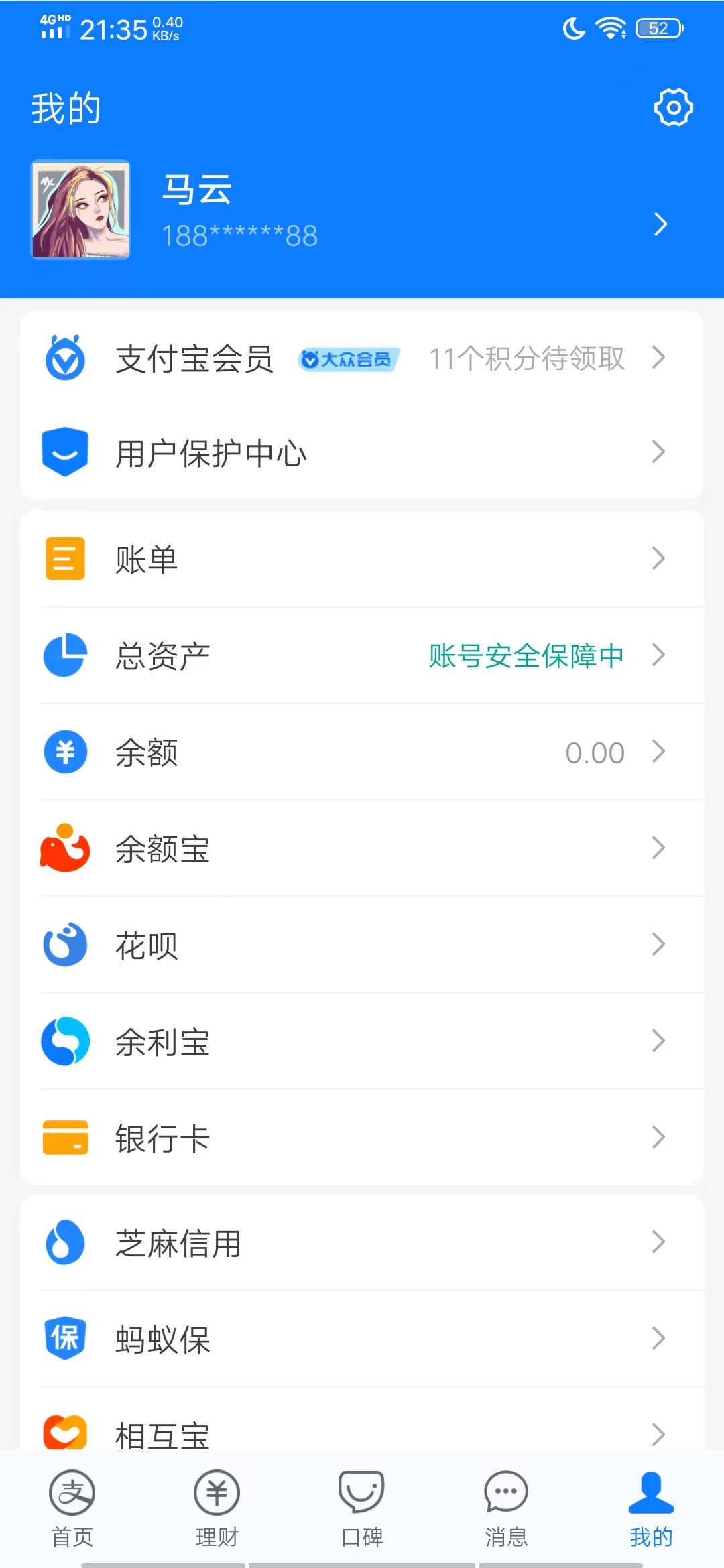Select the 总资产 pie chart icon
Viewport: 724px width, 1568px height.
[x=64, y=656]
